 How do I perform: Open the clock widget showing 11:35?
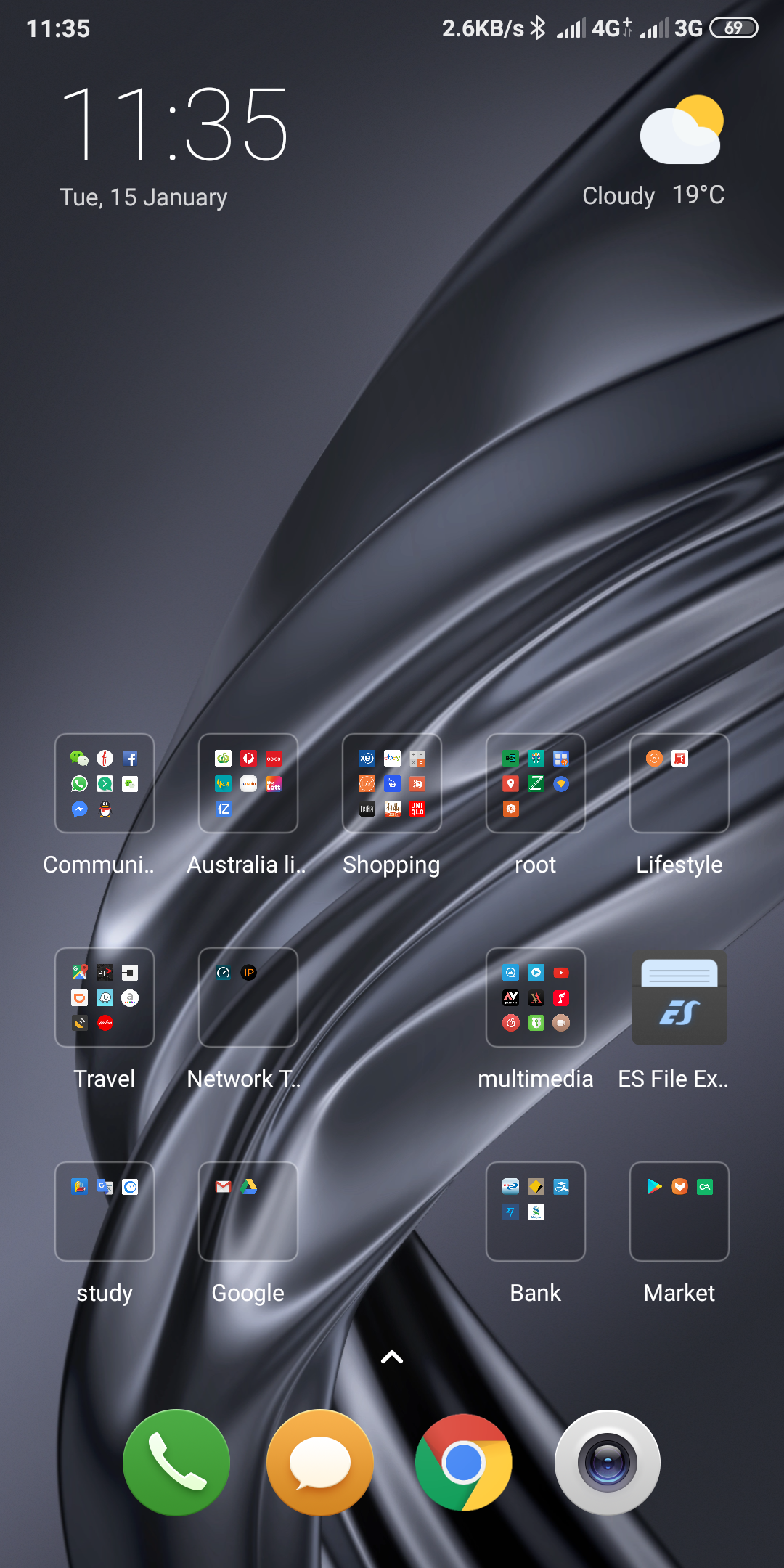click(x=174, y=123)
